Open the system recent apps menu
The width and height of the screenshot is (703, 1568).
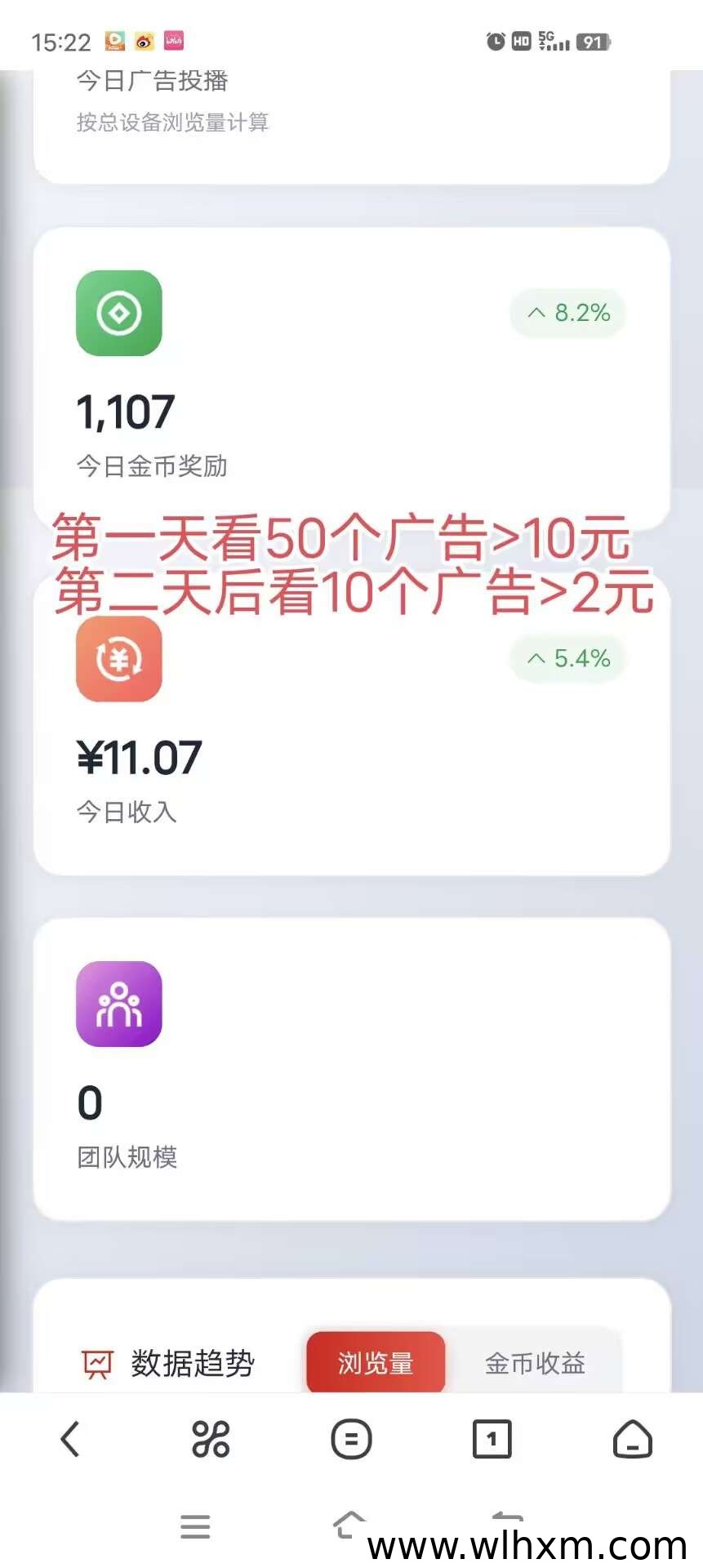195,1526
